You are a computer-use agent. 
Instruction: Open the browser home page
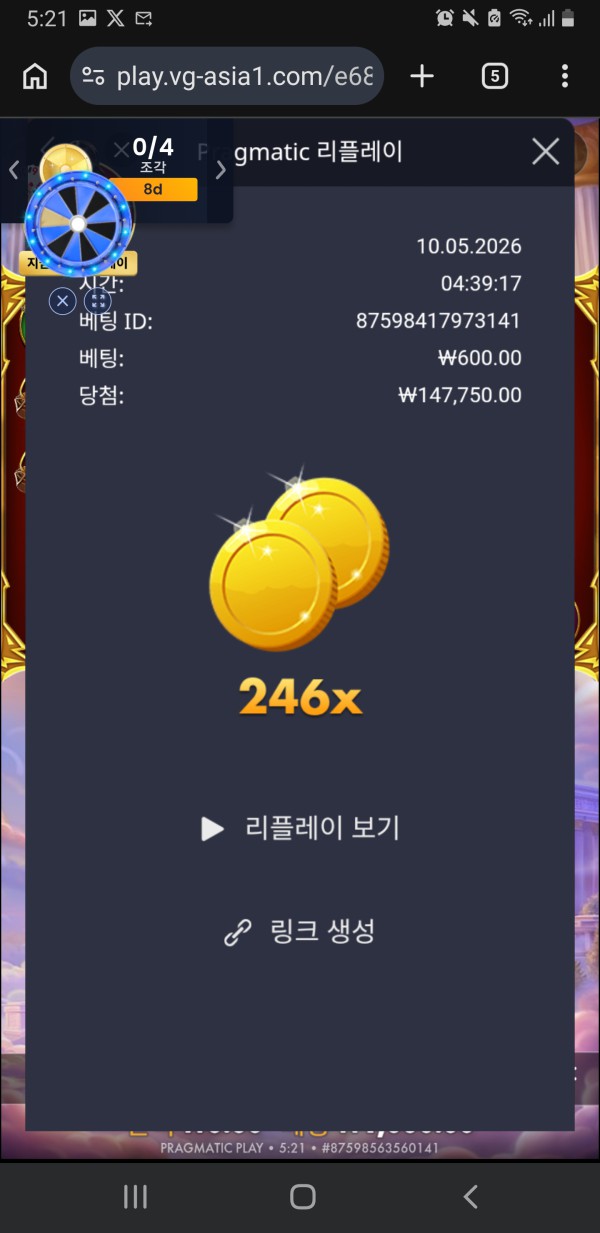click(x=35, y=76)
